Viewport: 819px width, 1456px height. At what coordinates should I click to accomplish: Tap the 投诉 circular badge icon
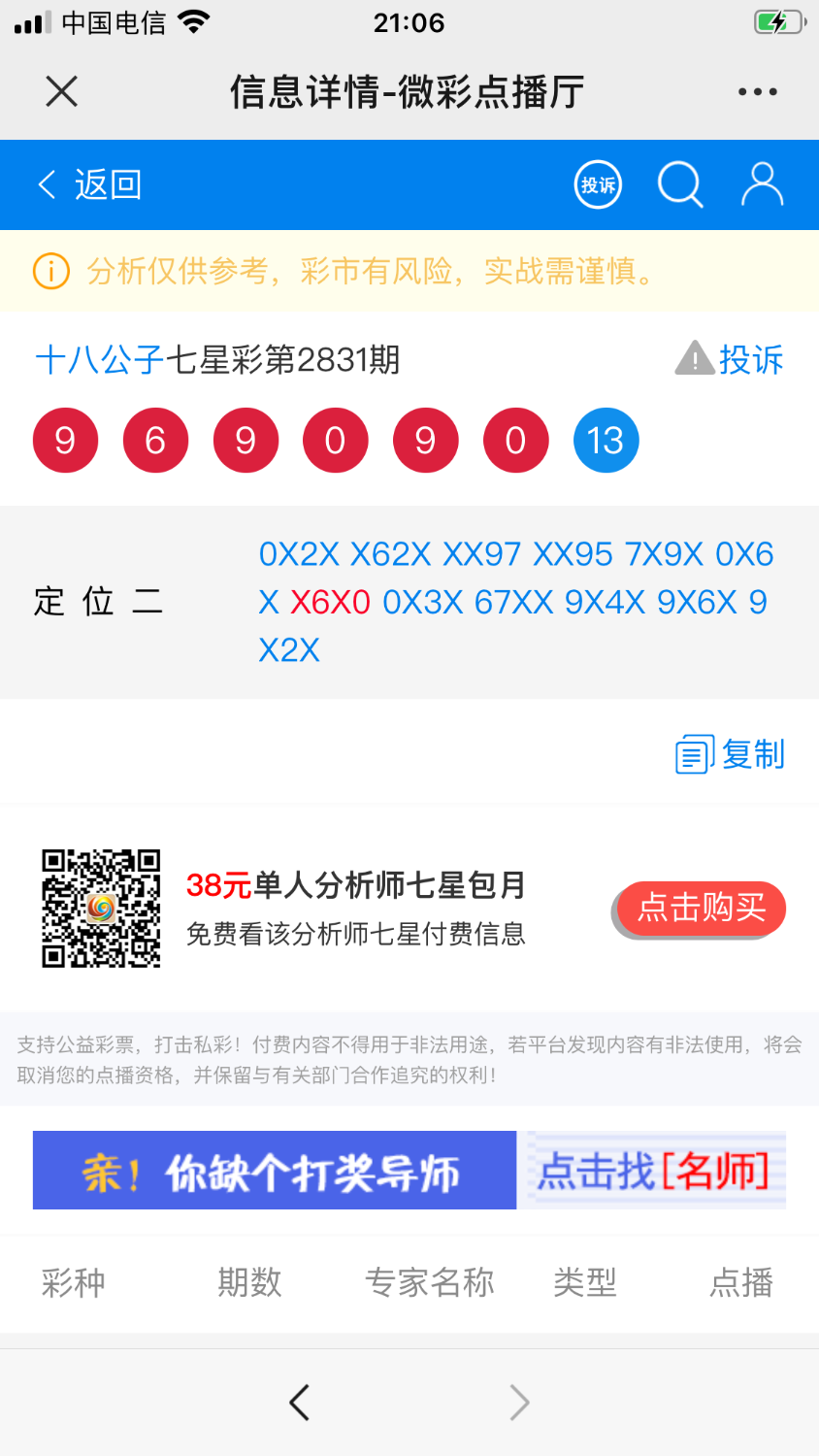click(x=597, y=184)
